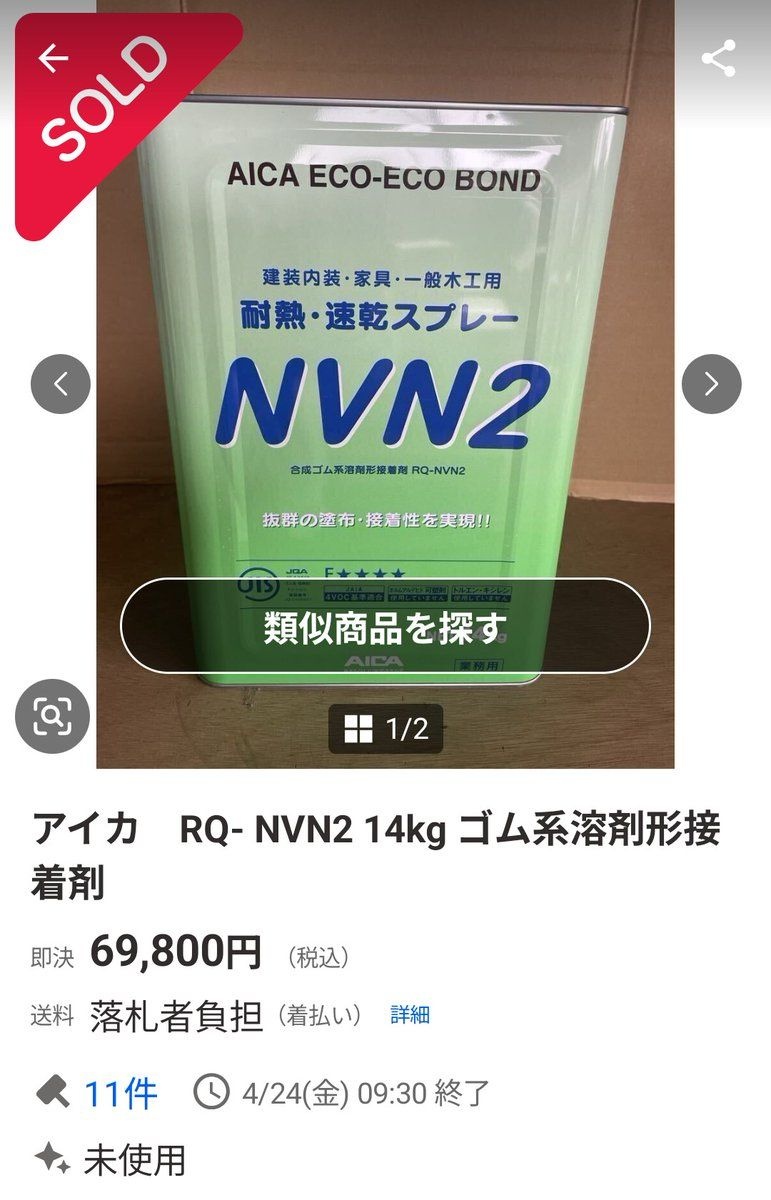This screenshot has height=1200, width=771.
Task: Share this auction listing
Action: (718, 58)
